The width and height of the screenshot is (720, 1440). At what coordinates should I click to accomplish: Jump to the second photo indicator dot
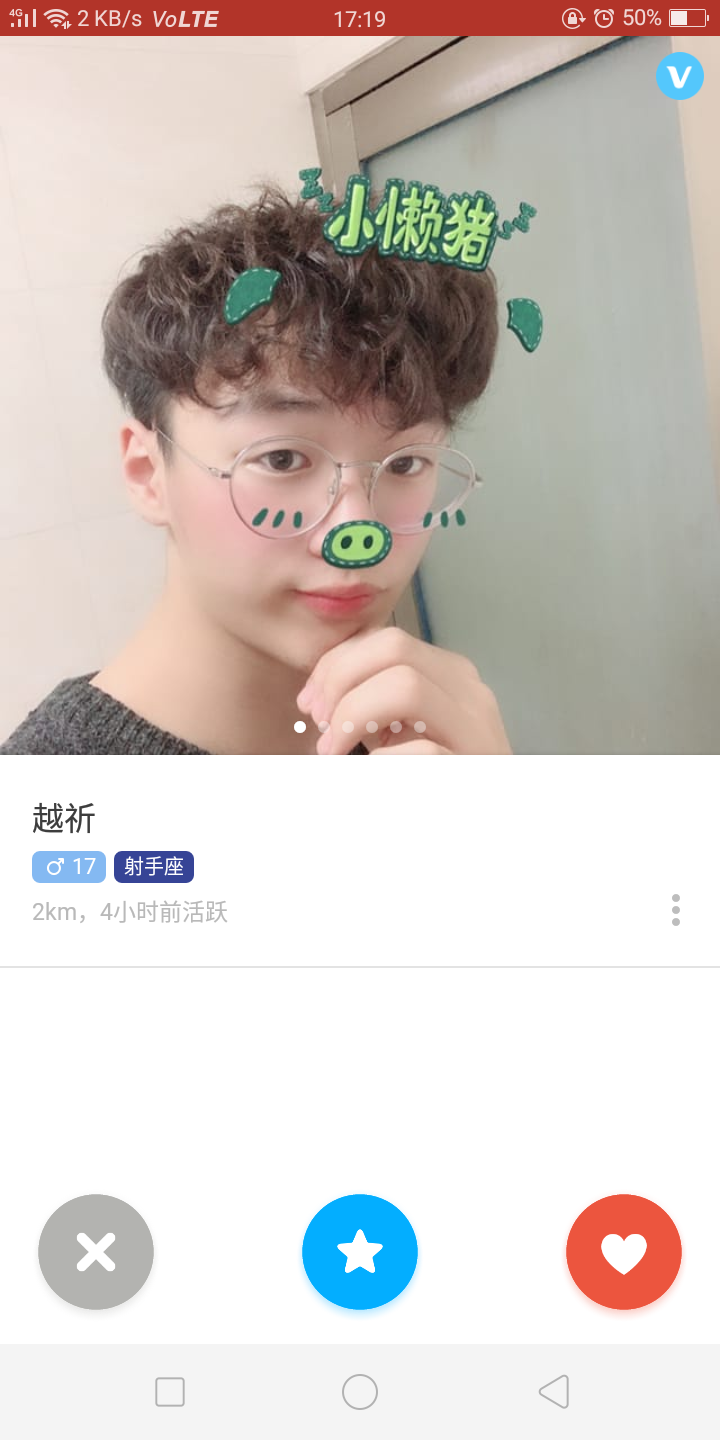click(324, 727)
